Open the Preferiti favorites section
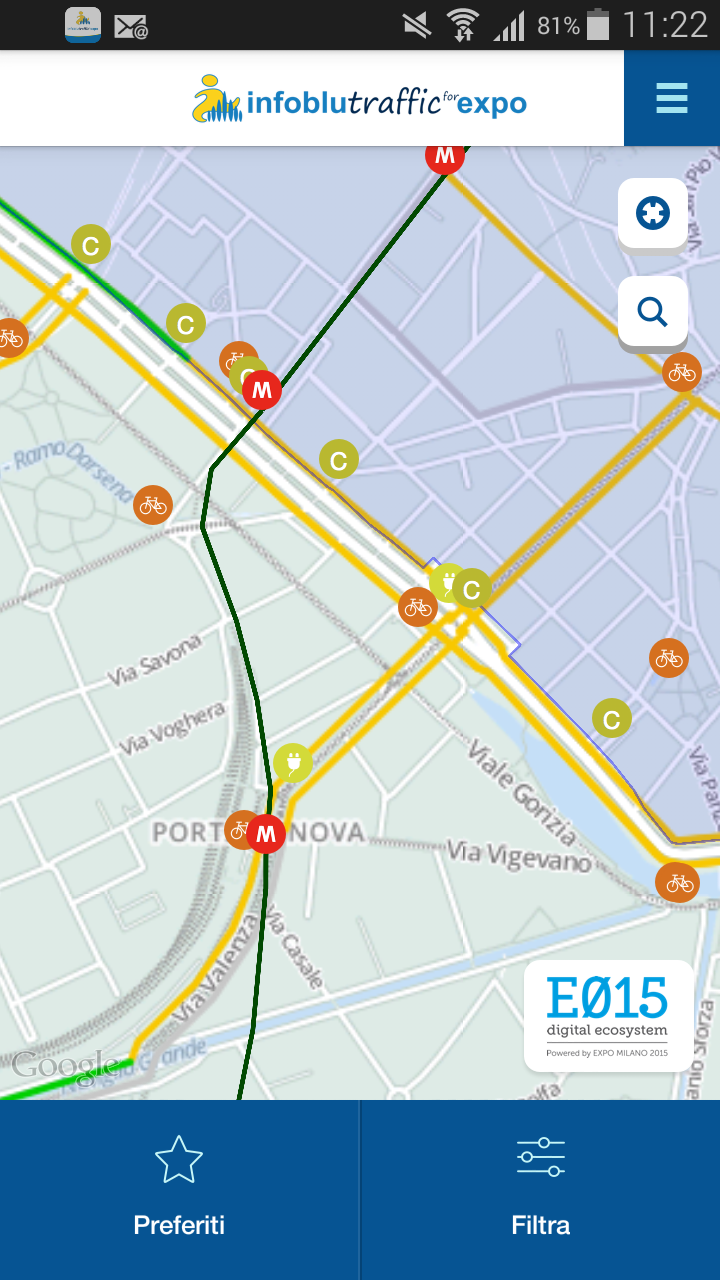 pos(179,1188)
